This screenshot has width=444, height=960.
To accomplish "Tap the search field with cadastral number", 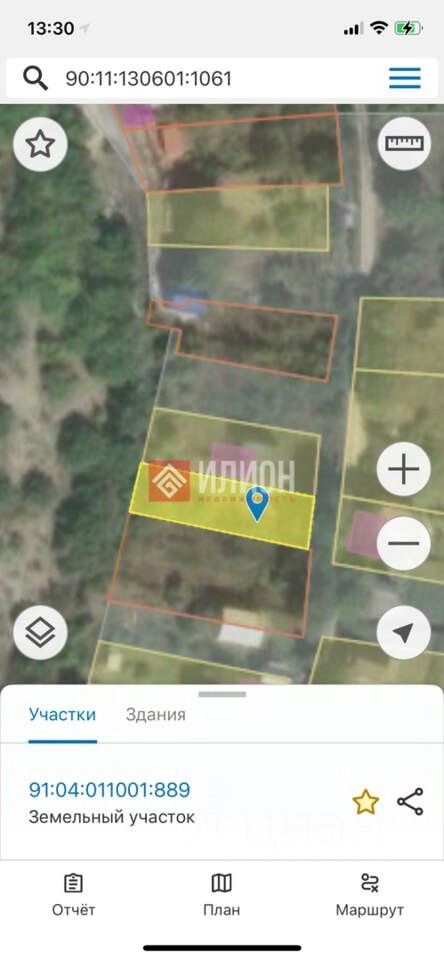I will pyautogui.click(x=202, y=78).
